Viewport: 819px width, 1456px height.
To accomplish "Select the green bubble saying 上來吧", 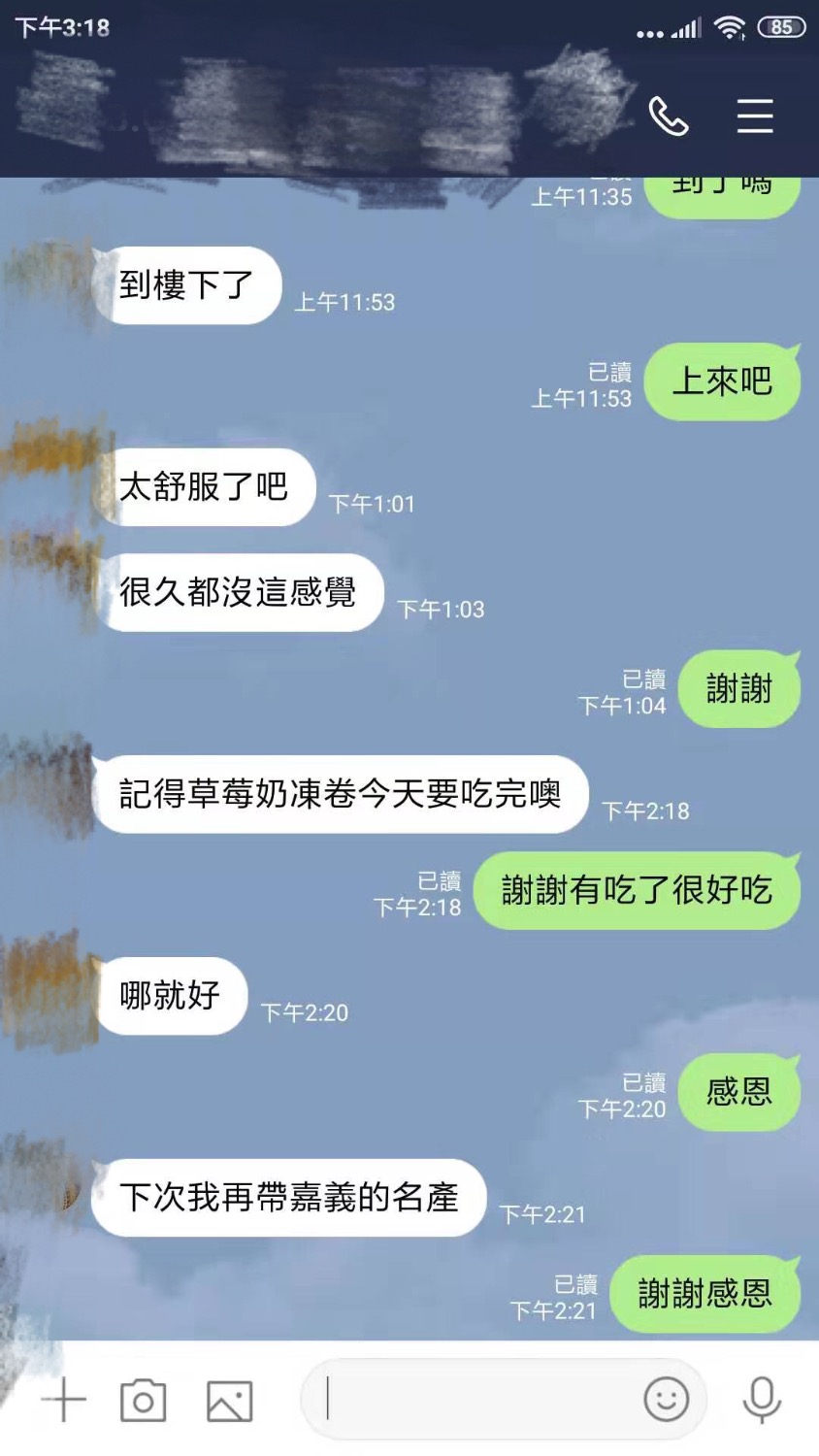I will click(722, 381).
